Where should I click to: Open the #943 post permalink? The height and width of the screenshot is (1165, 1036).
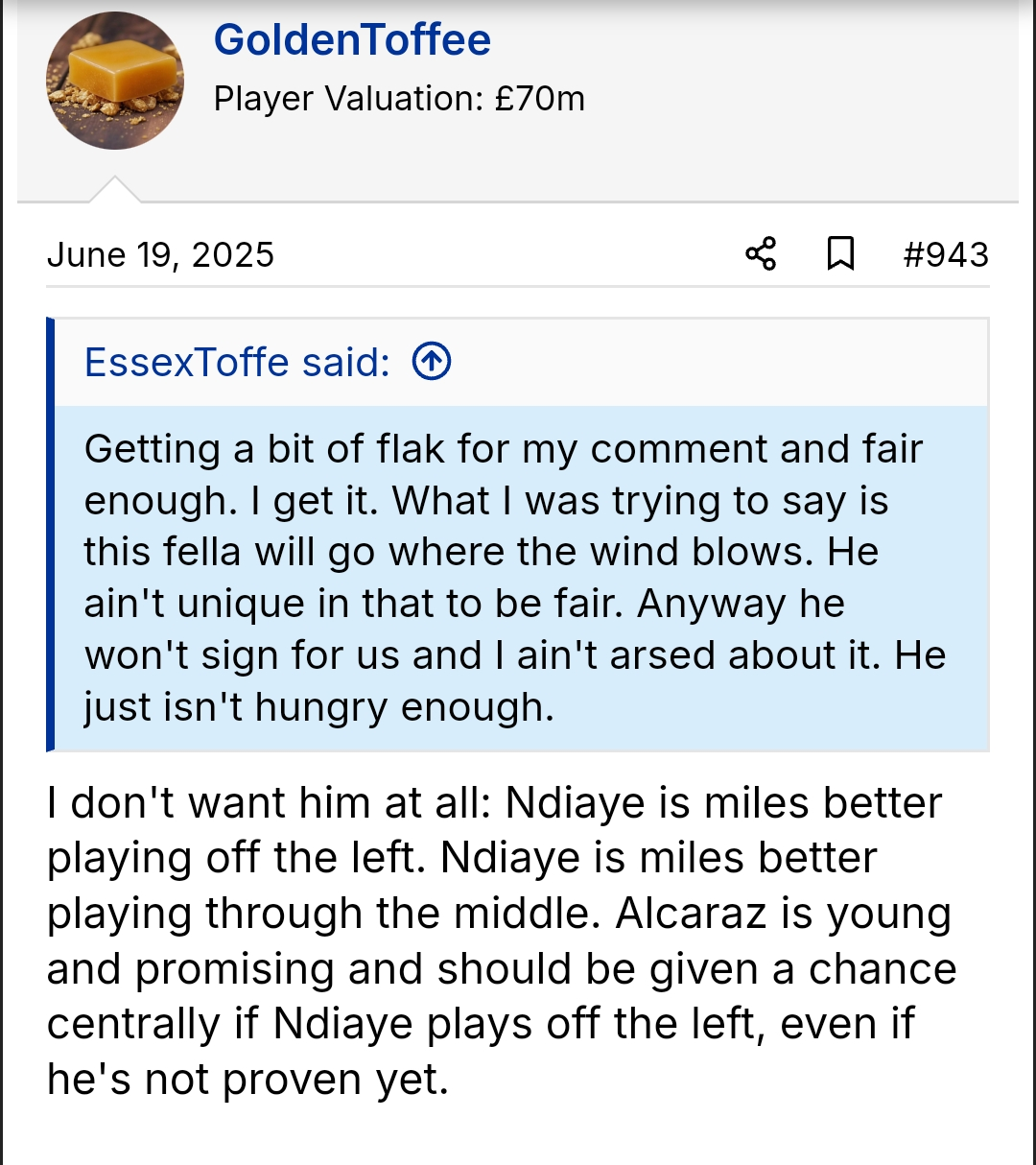945,254
